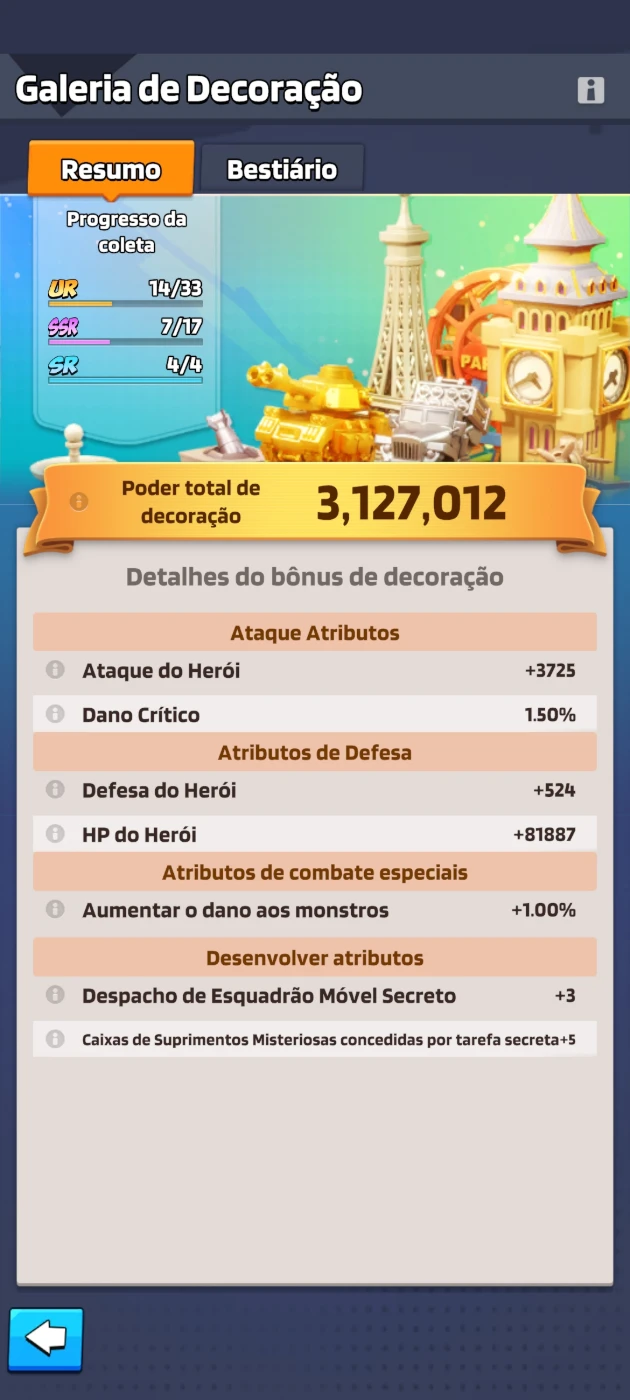Tap info icon beside Defesa do Herói
630x1400 pixels.
(x=55, y=790)
